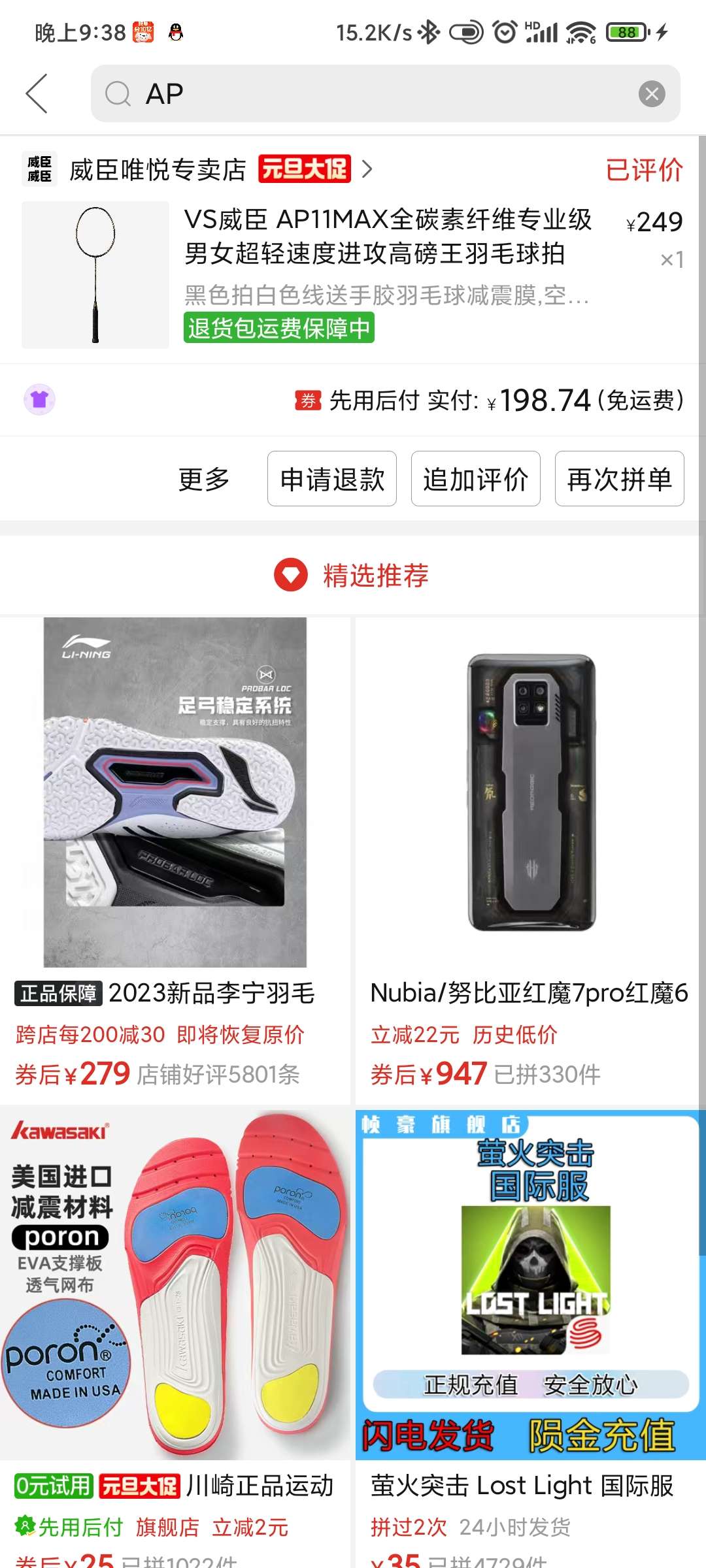Open the 2023新品李宁羽毛 shoe product
This screenshot has width=706, height=1568.
[175, 849]
